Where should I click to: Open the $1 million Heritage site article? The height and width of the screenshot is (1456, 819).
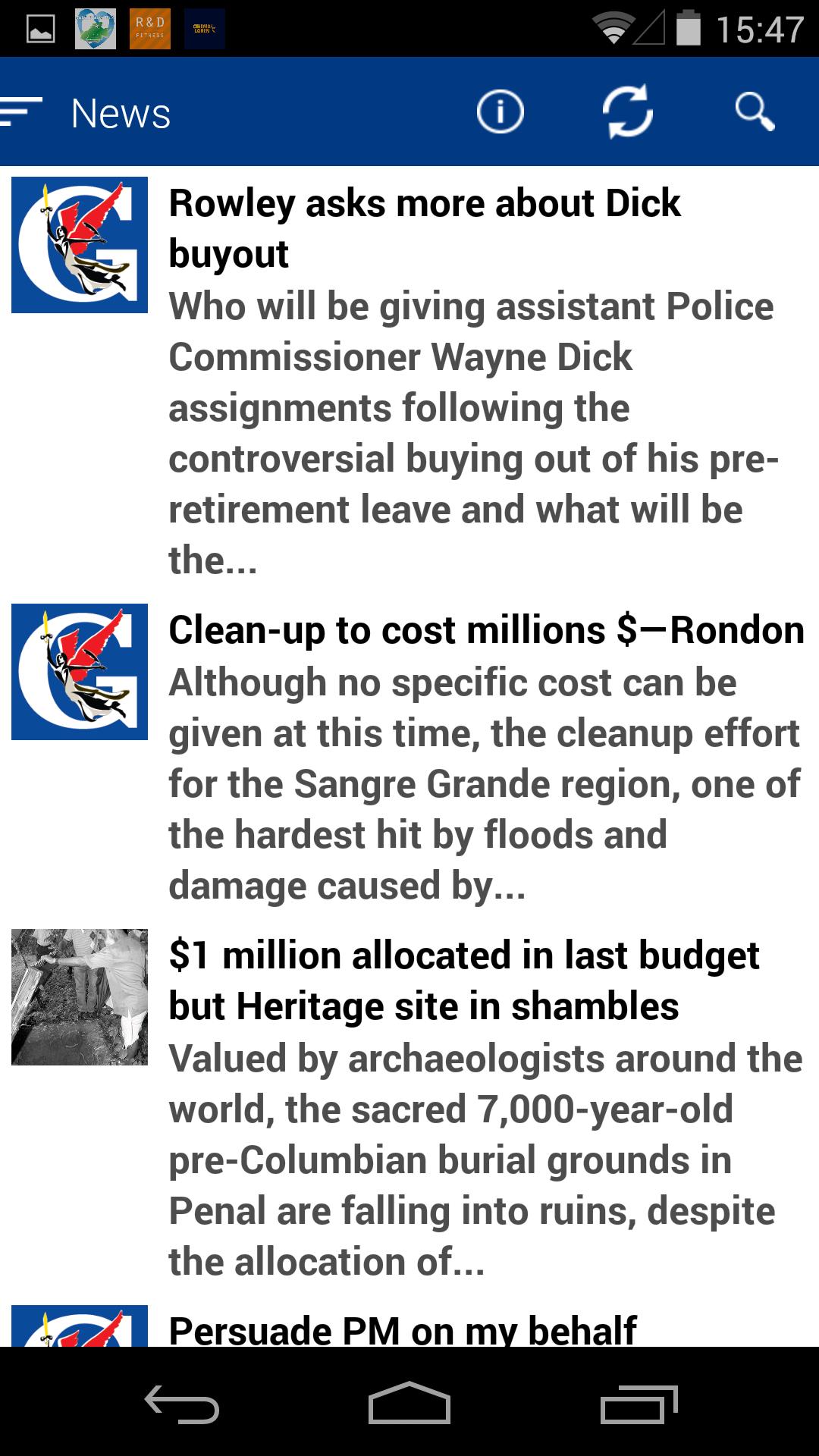tap(463, 980)
